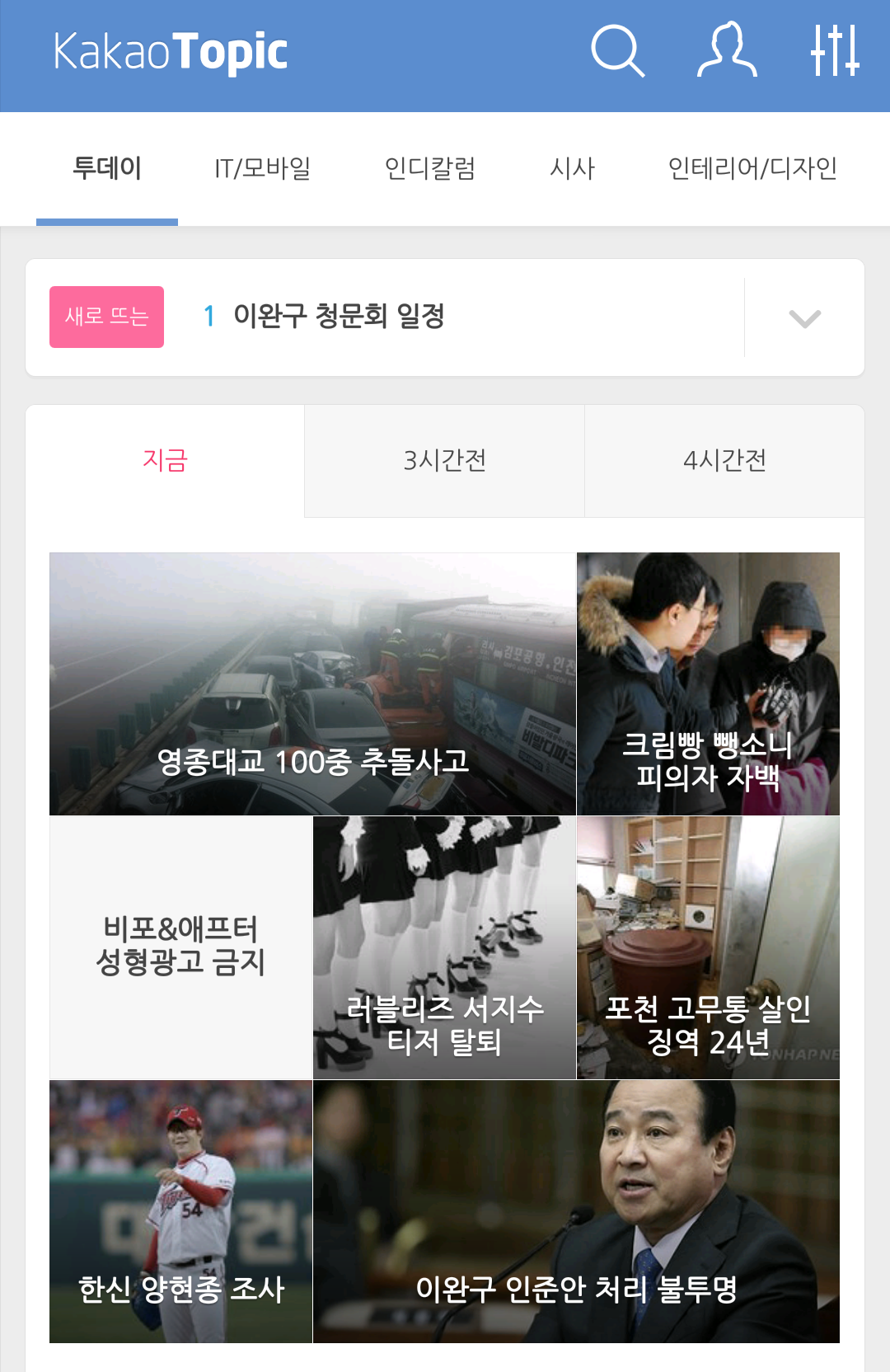Open the 한신 양현종 조사 story
The height and width of the screenshot is (1372, 890).
coord(180,1211)
